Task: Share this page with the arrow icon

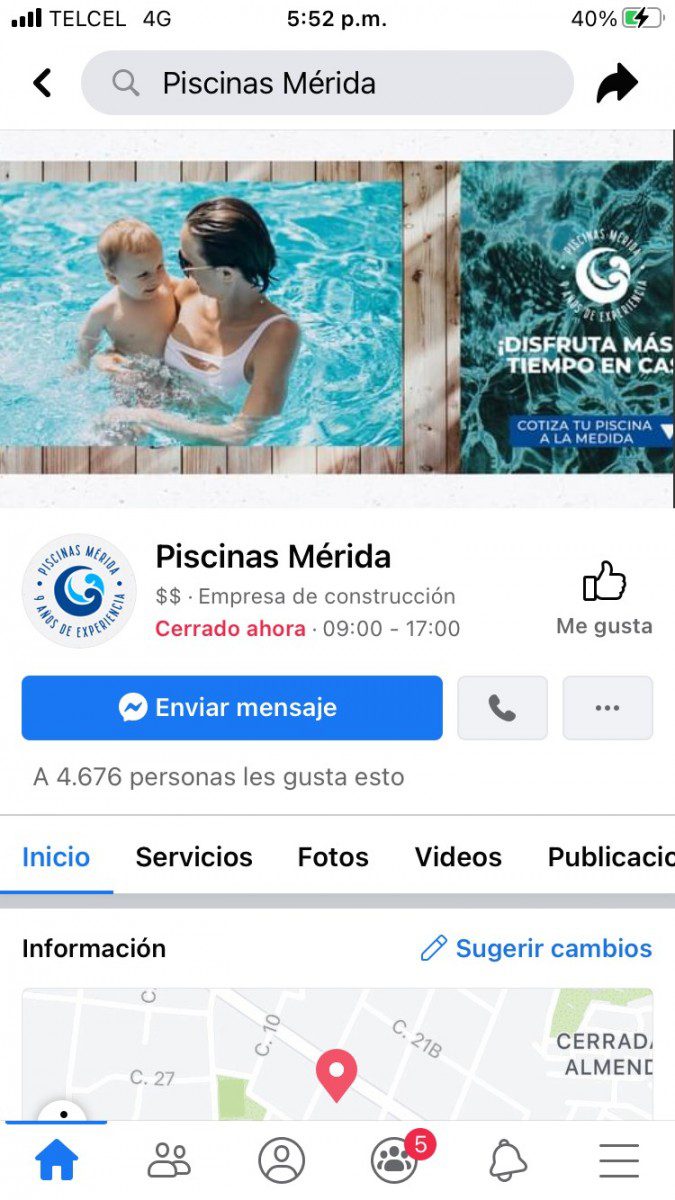Action: [617, 84]
